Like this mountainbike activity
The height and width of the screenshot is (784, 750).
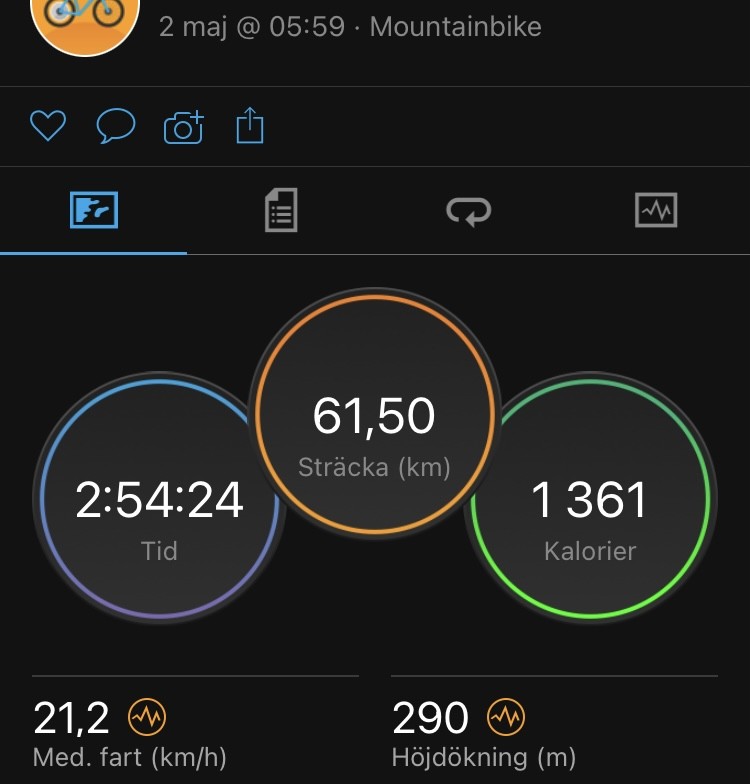click(47, 127)
